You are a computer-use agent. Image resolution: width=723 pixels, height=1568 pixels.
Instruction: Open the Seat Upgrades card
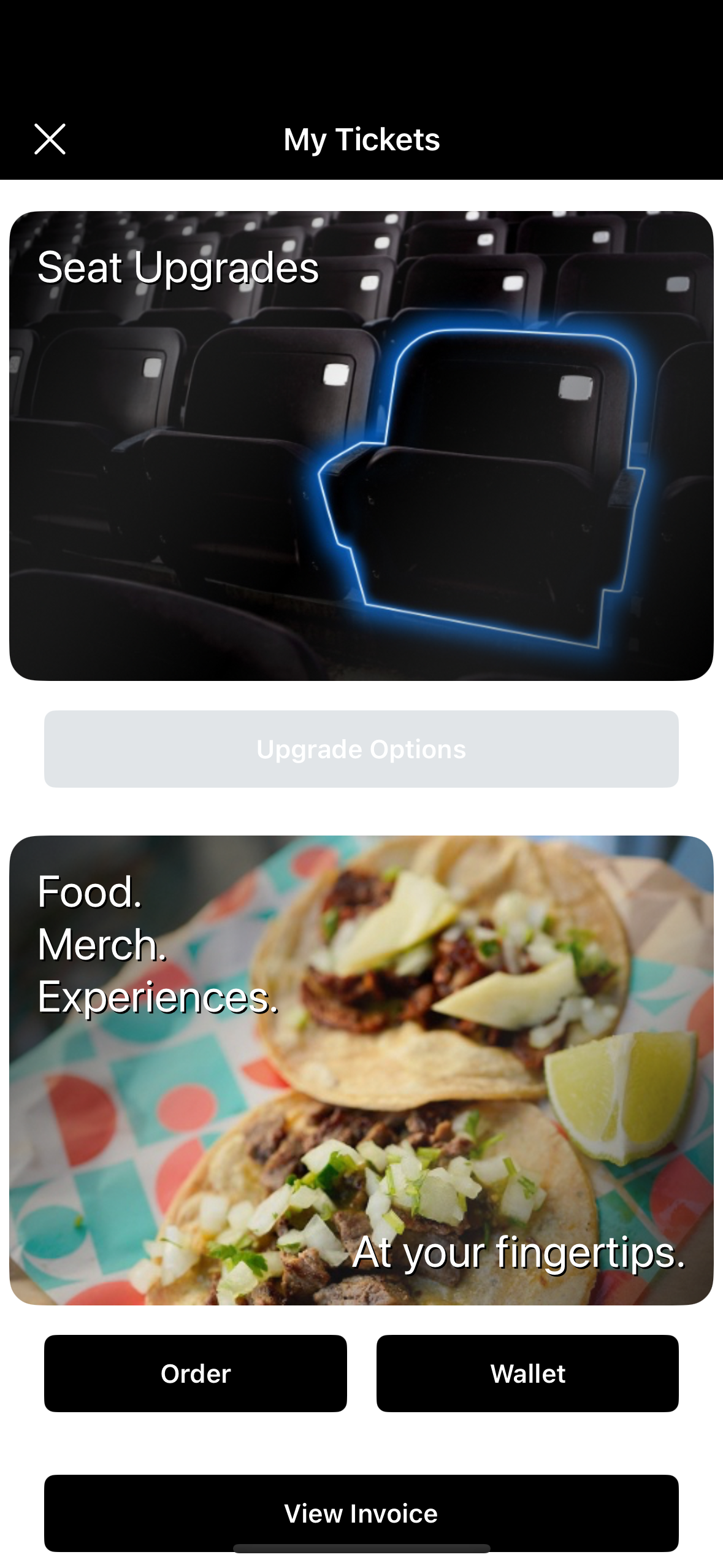coord(361,446)
